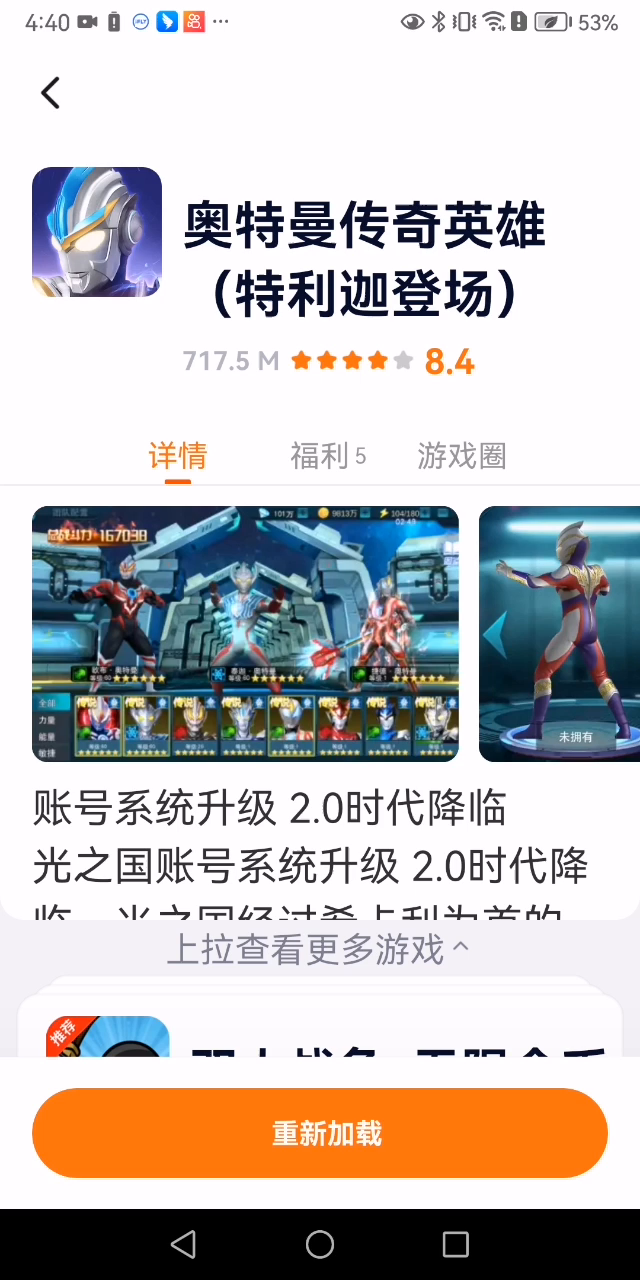Switch to the 福利 tab
640x1280 pixels.
(x=328, y=456)
